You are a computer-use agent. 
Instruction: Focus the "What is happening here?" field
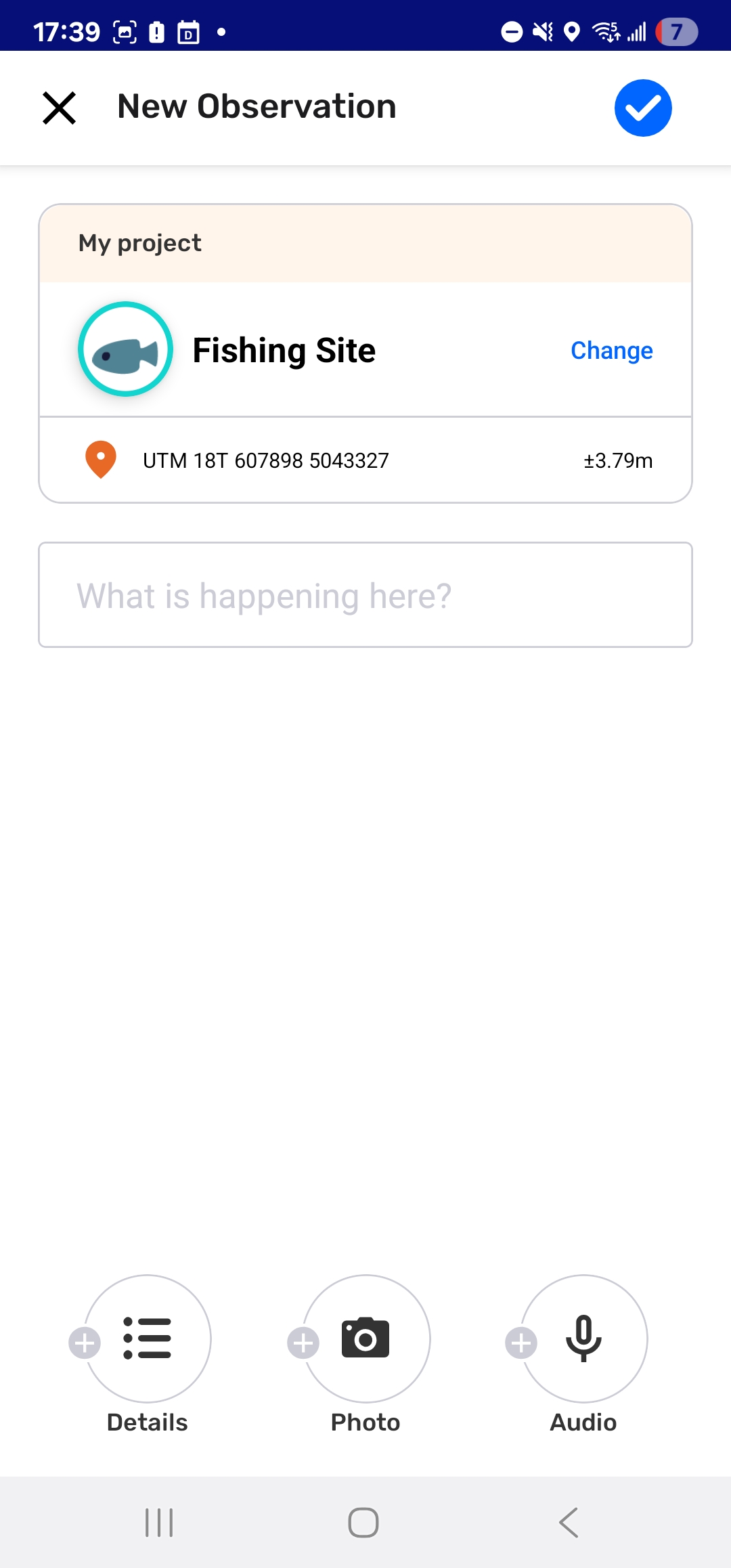[x=365, y=595]
